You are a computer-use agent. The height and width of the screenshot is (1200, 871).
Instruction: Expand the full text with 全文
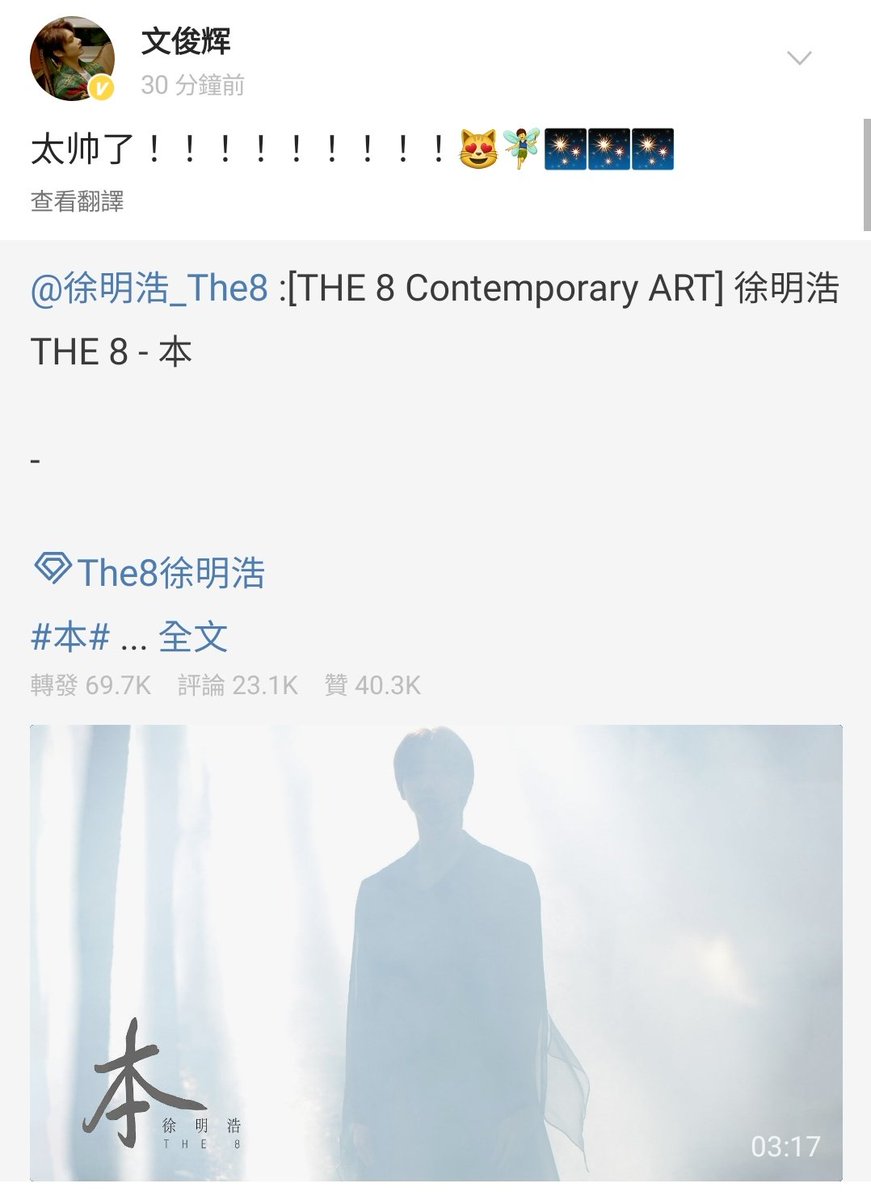point(193,636)
